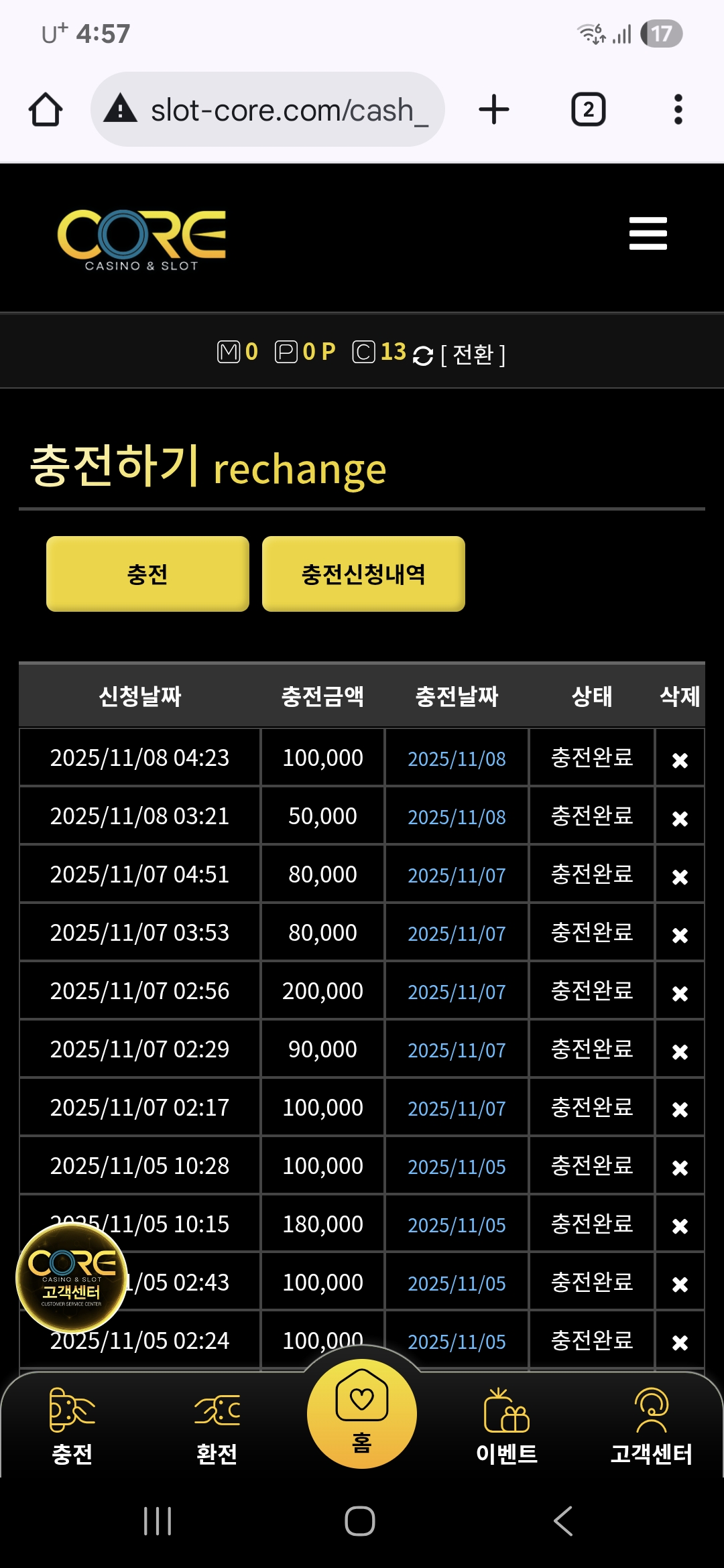Tap the system back button
The width and height of the screenshot is (724, 1568).
pyautogui.click(x=563, y=1521)
